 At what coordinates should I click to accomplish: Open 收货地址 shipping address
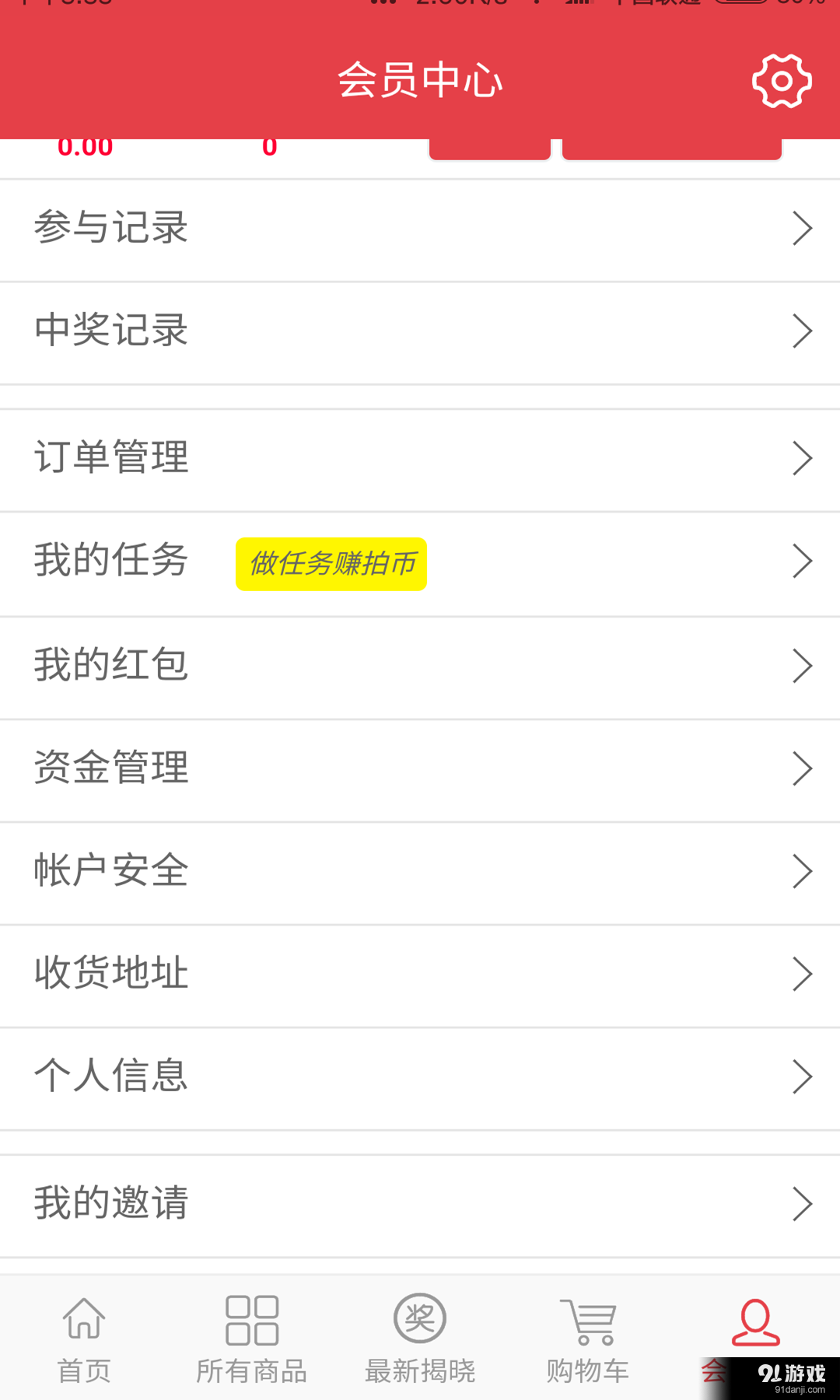(x=110, y=973)
